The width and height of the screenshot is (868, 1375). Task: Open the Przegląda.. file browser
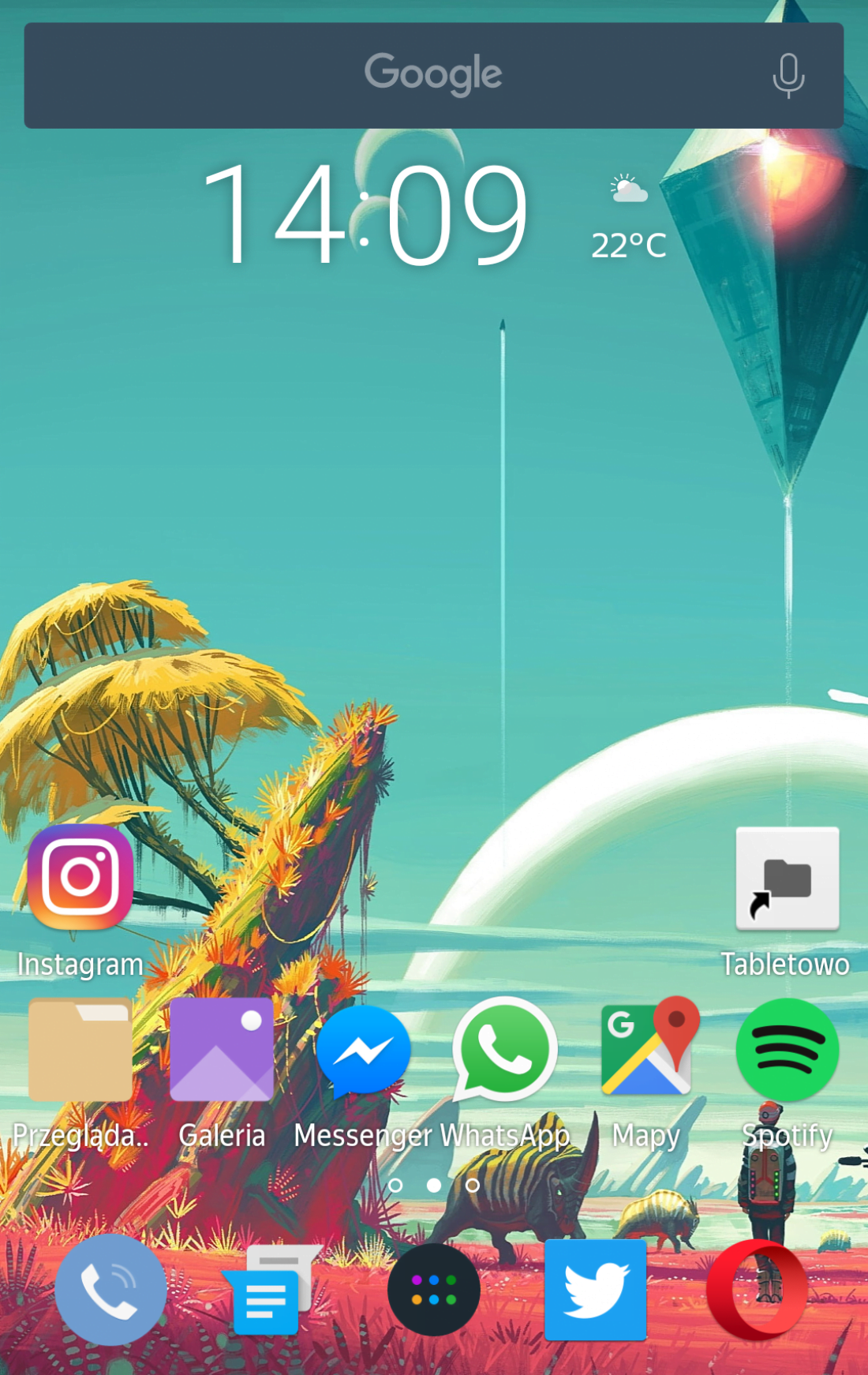click(80, 1050)
